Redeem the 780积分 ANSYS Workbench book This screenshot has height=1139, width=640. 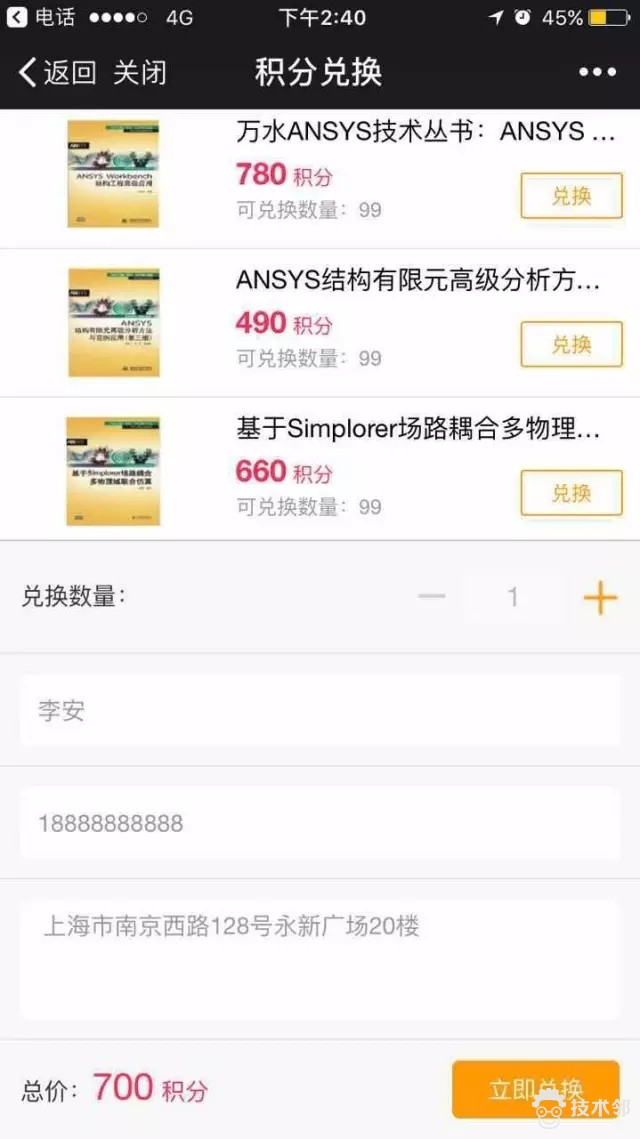click(571, 196)
